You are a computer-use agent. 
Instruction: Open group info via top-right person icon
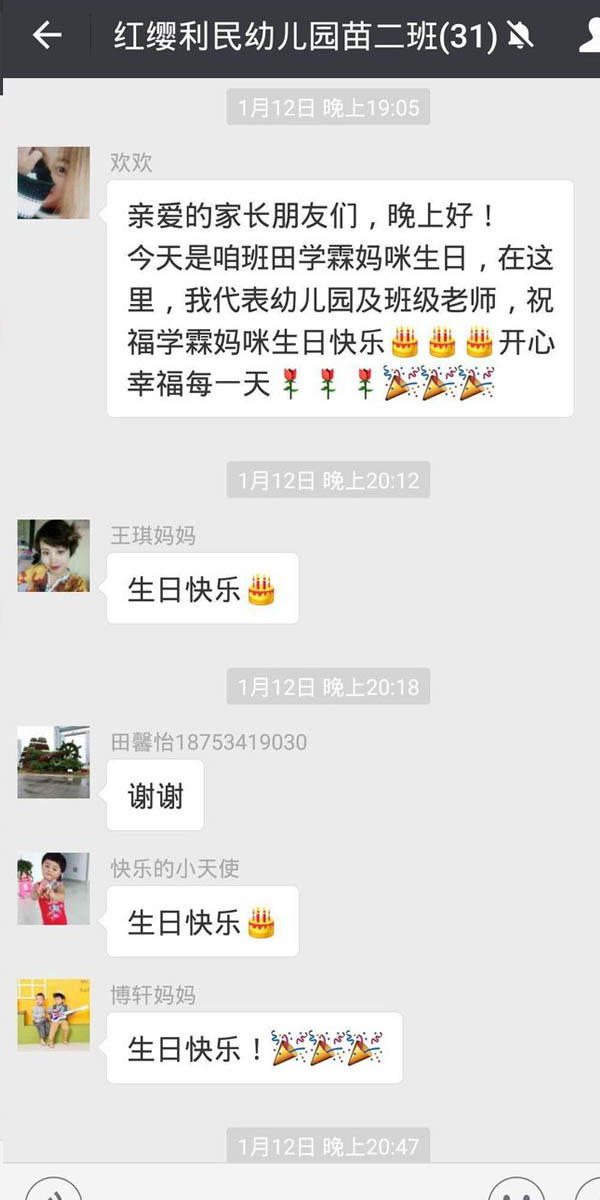click(x=590, y=38)
